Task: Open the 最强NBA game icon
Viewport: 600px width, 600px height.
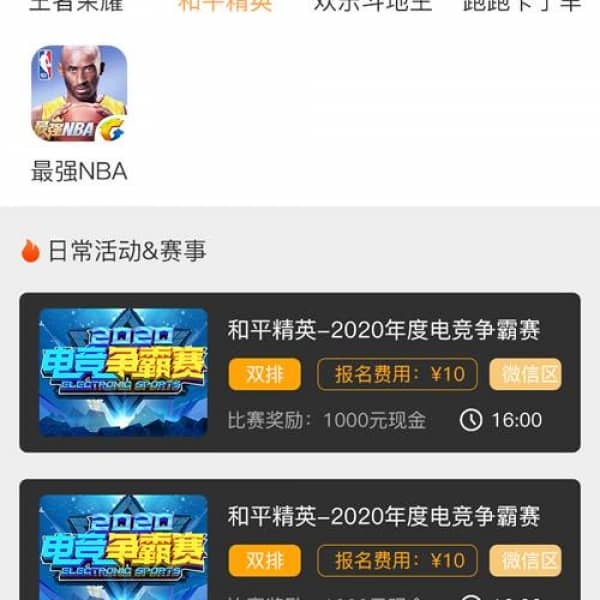Action: (x=79, y=94)
